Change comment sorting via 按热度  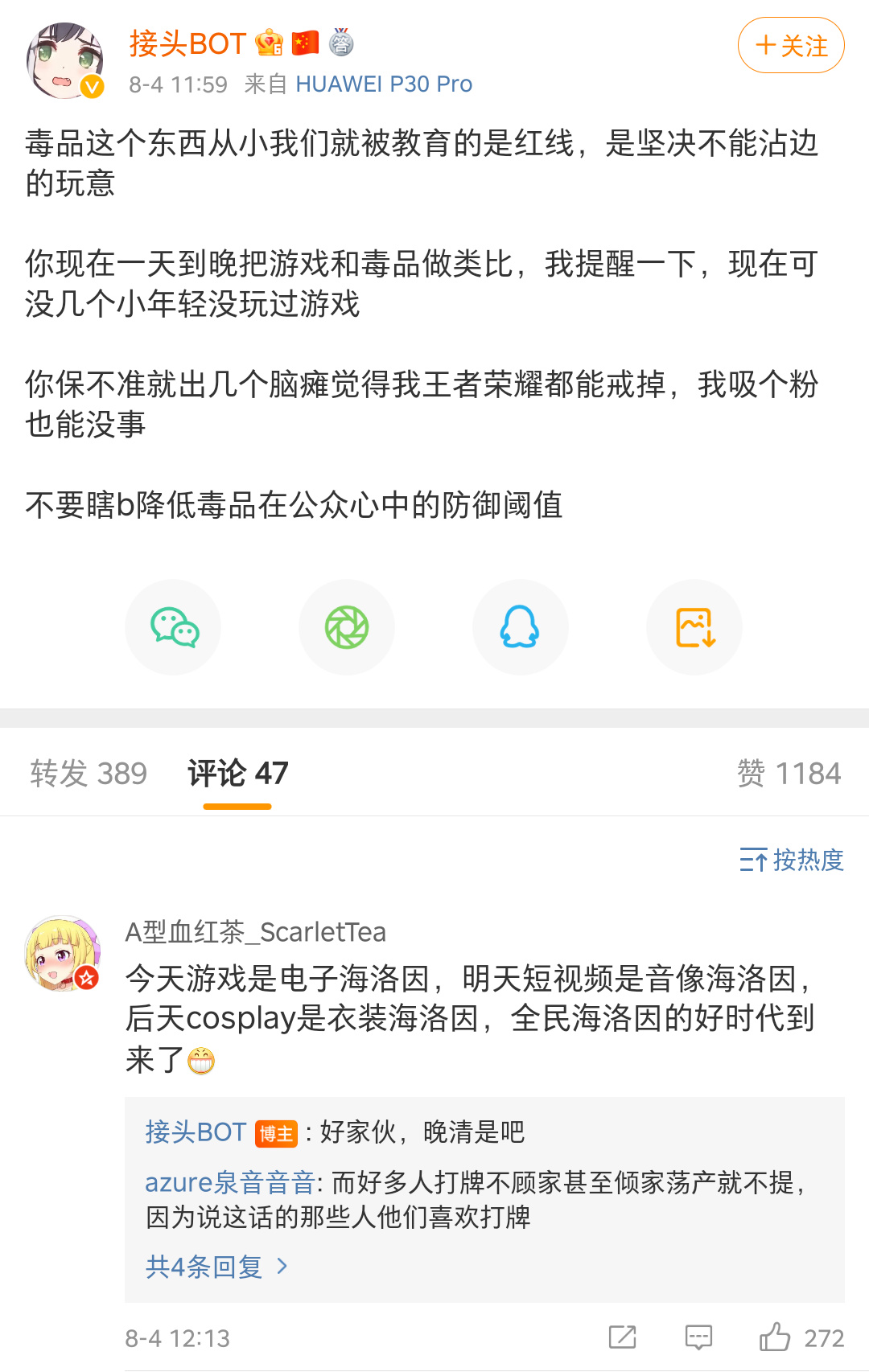point(792,861)
